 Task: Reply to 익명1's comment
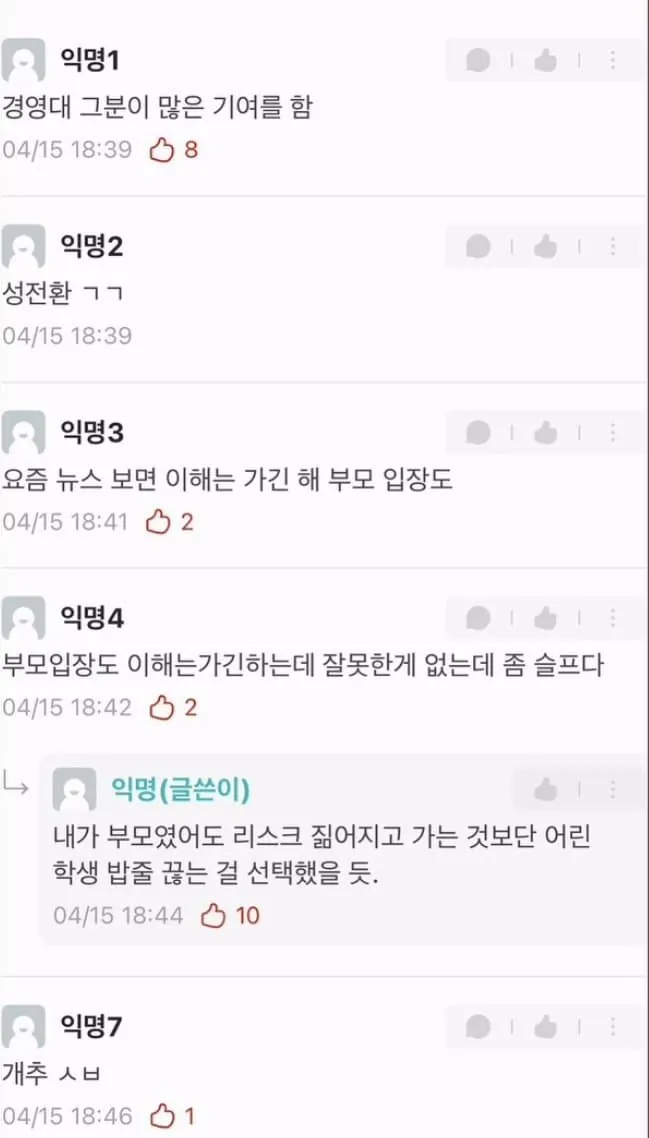(x=478, y=60)
